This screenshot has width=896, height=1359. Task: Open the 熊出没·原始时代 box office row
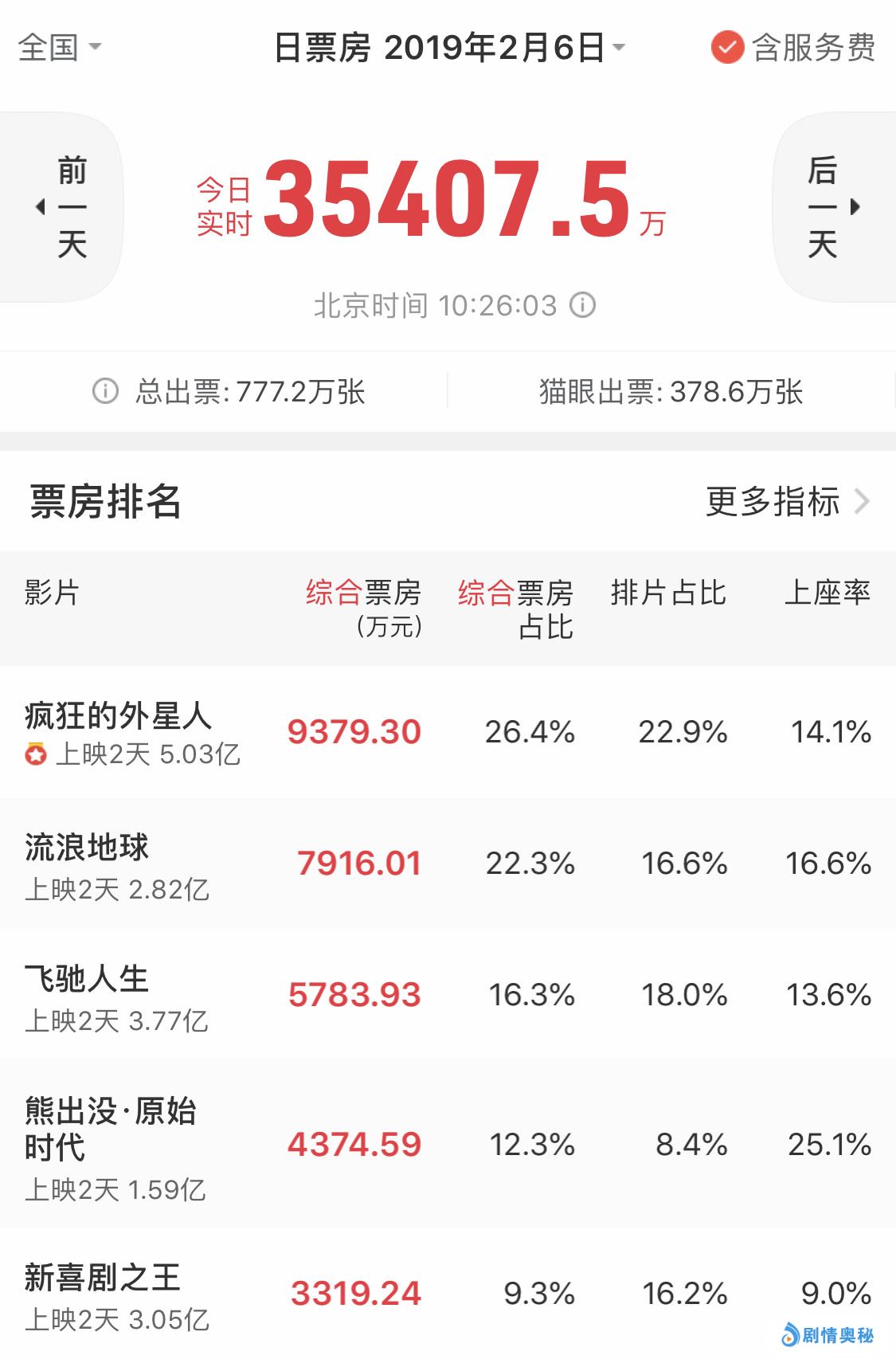[x=448, y=1145]
